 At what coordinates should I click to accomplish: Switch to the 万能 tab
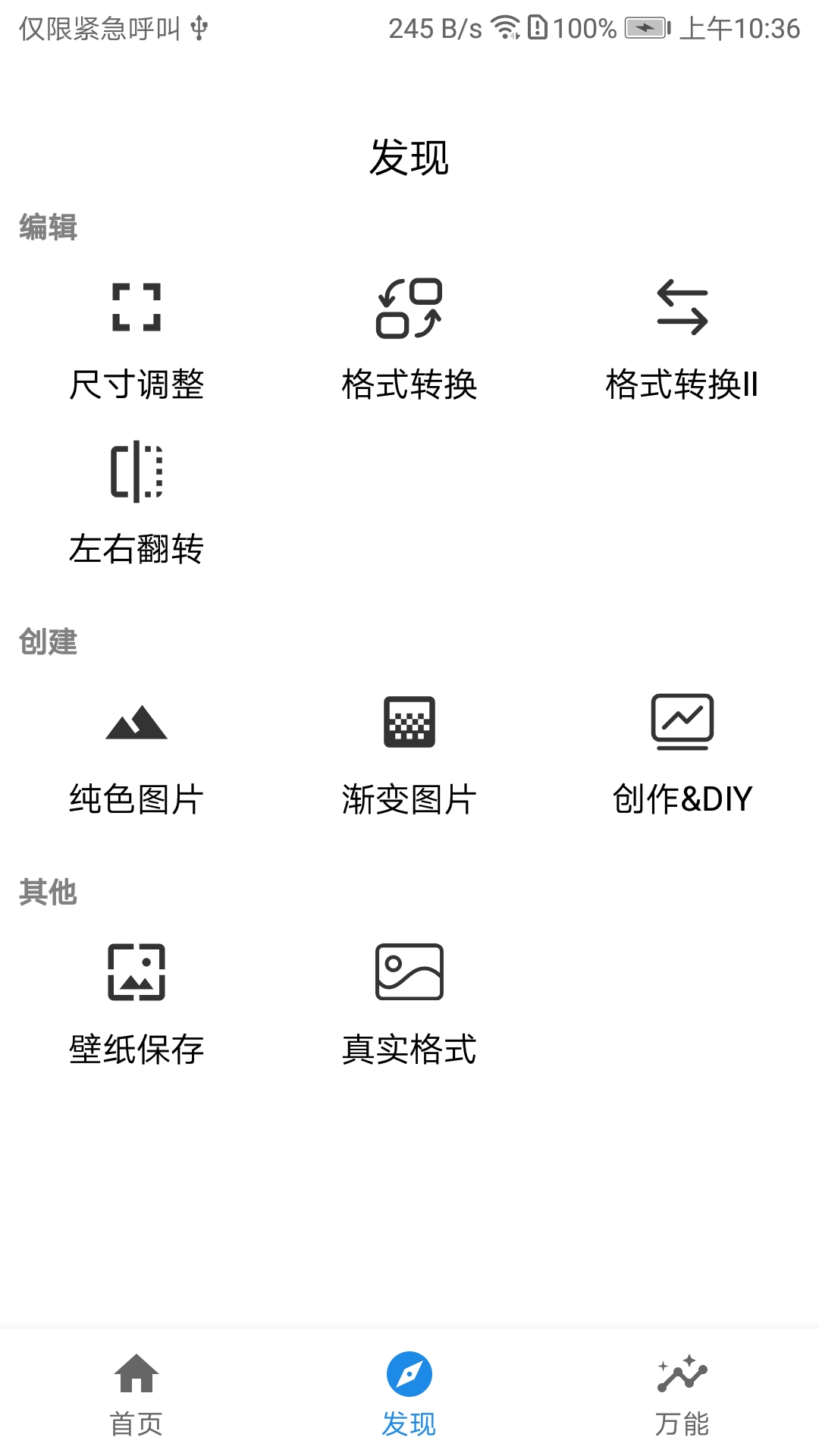(x=681, y=1399)
